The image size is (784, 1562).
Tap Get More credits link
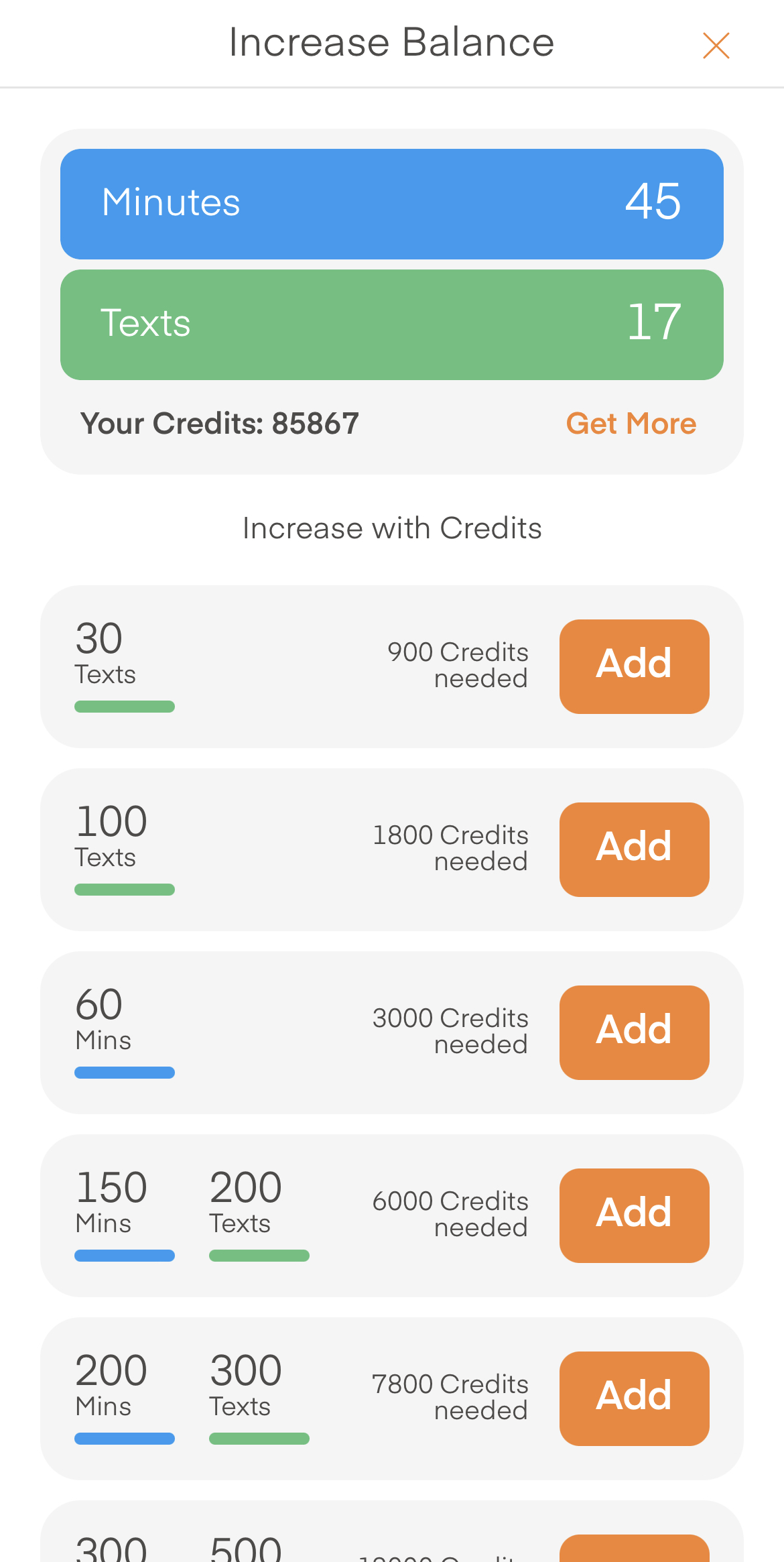631,424
